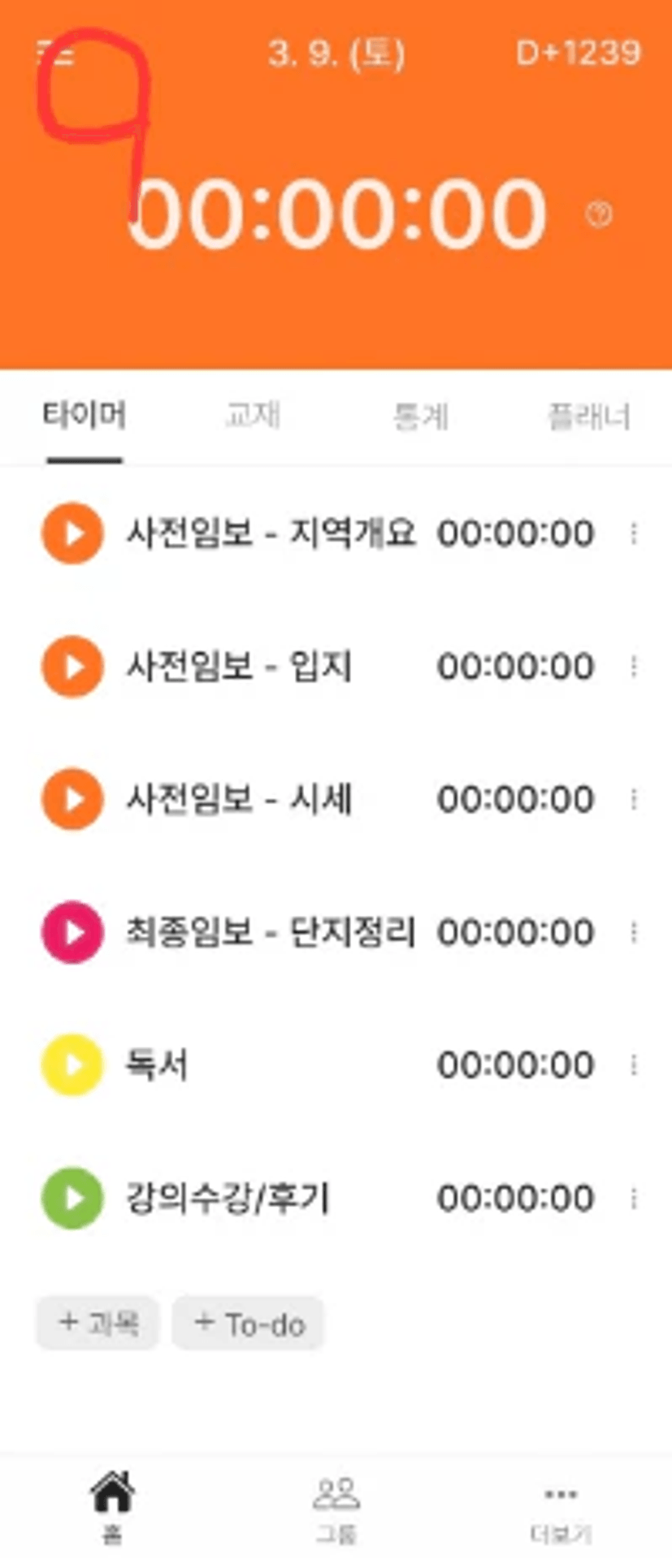Start timer for 사전임보 - 입지
Image resolution: width=672 pixels, height=1568 pixels.
(72, 667)
